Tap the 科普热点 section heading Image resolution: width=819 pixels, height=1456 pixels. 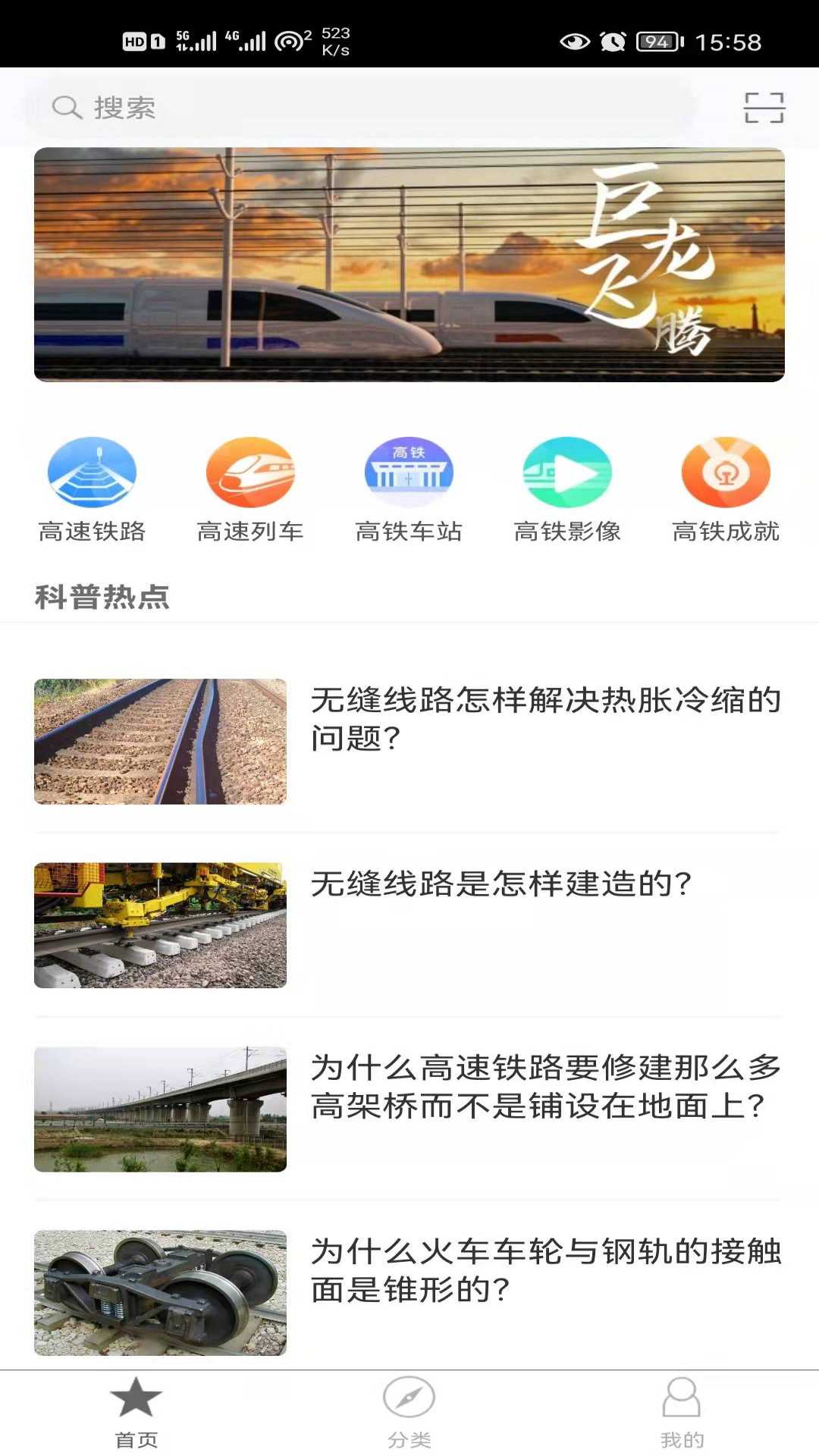[x=102, y=598]
